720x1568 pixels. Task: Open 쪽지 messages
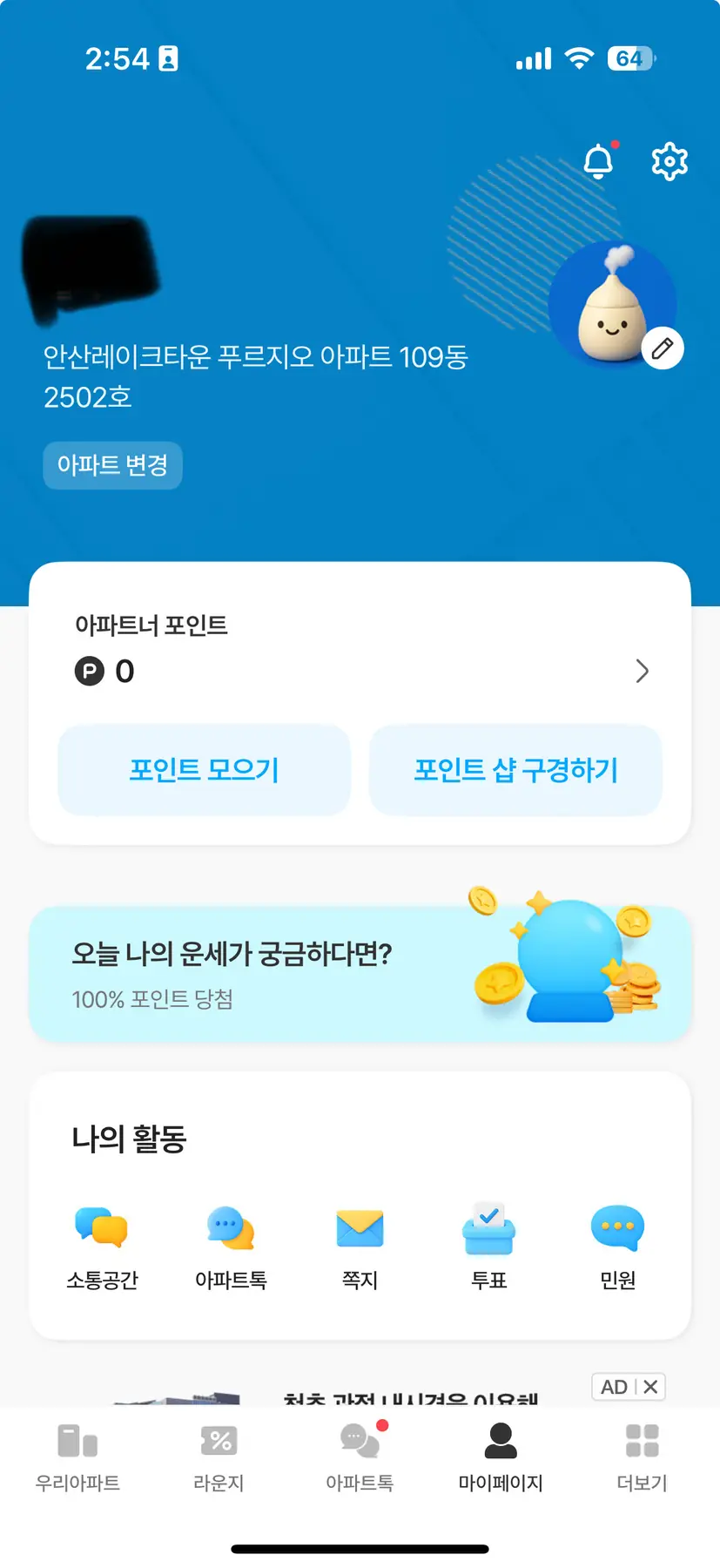pos(360,1246)
